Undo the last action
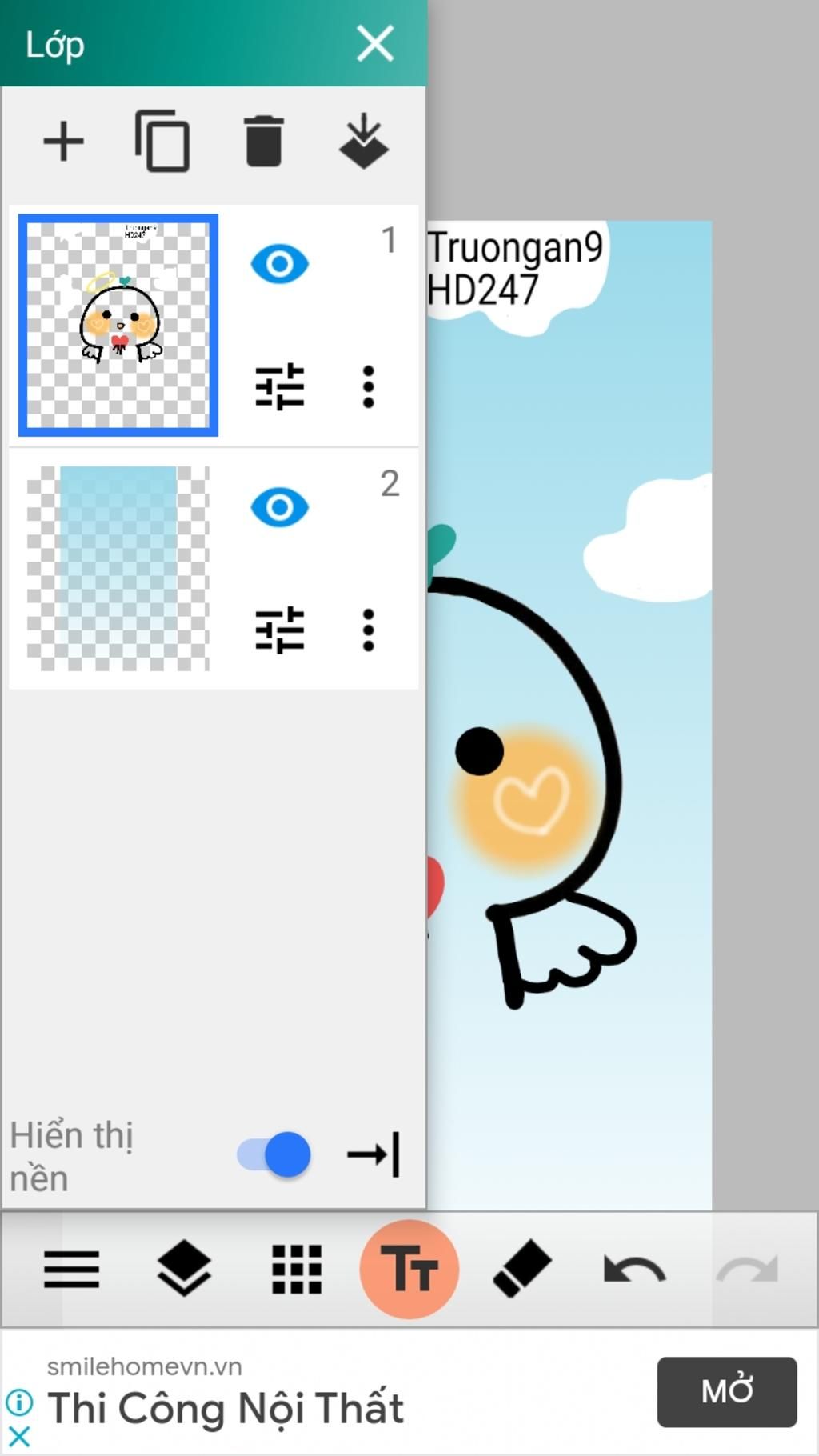Screen dimensions: 819x1456 (634, 1270)
